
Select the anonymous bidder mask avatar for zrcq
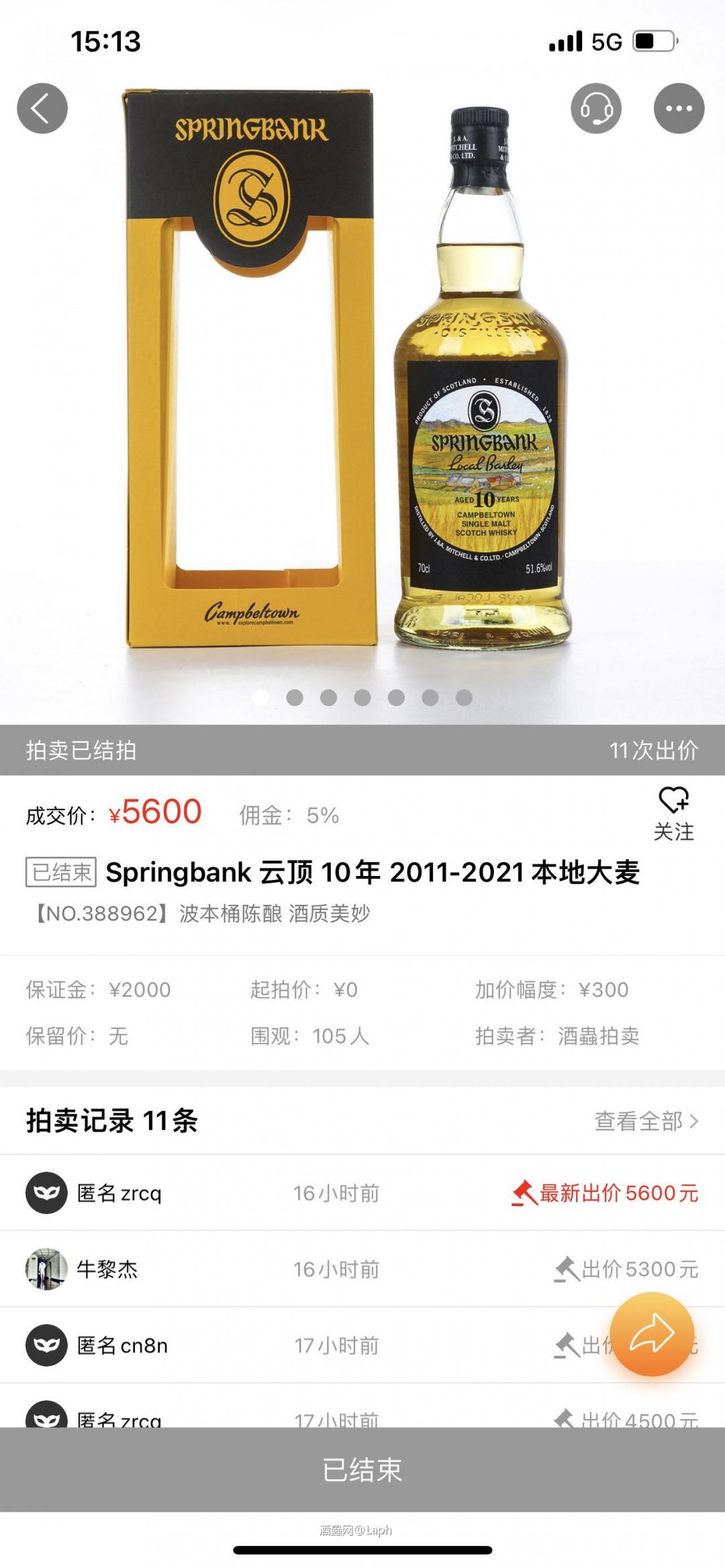[x=47, y=1192]
